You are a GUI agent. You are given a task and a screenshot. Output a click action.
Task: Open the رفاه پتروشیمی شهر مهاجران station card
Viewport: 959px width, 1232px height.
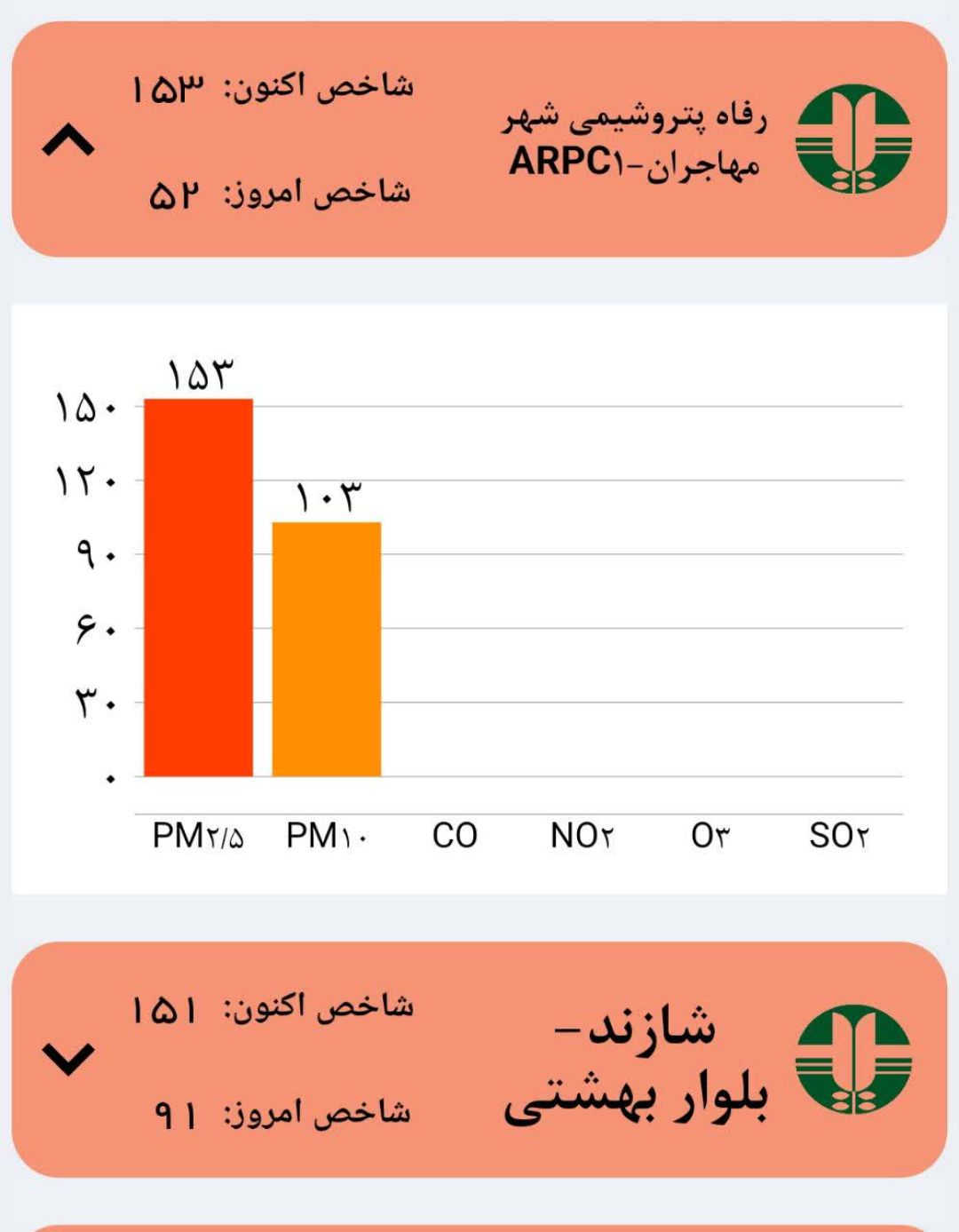click(x=479, y=139)
